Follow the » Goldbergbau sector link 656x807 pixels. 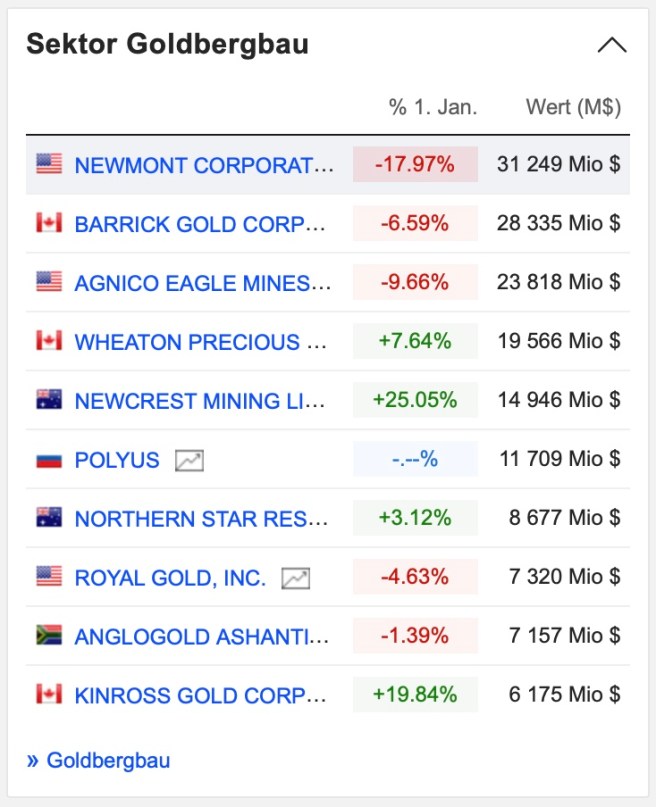pos(99,760)
